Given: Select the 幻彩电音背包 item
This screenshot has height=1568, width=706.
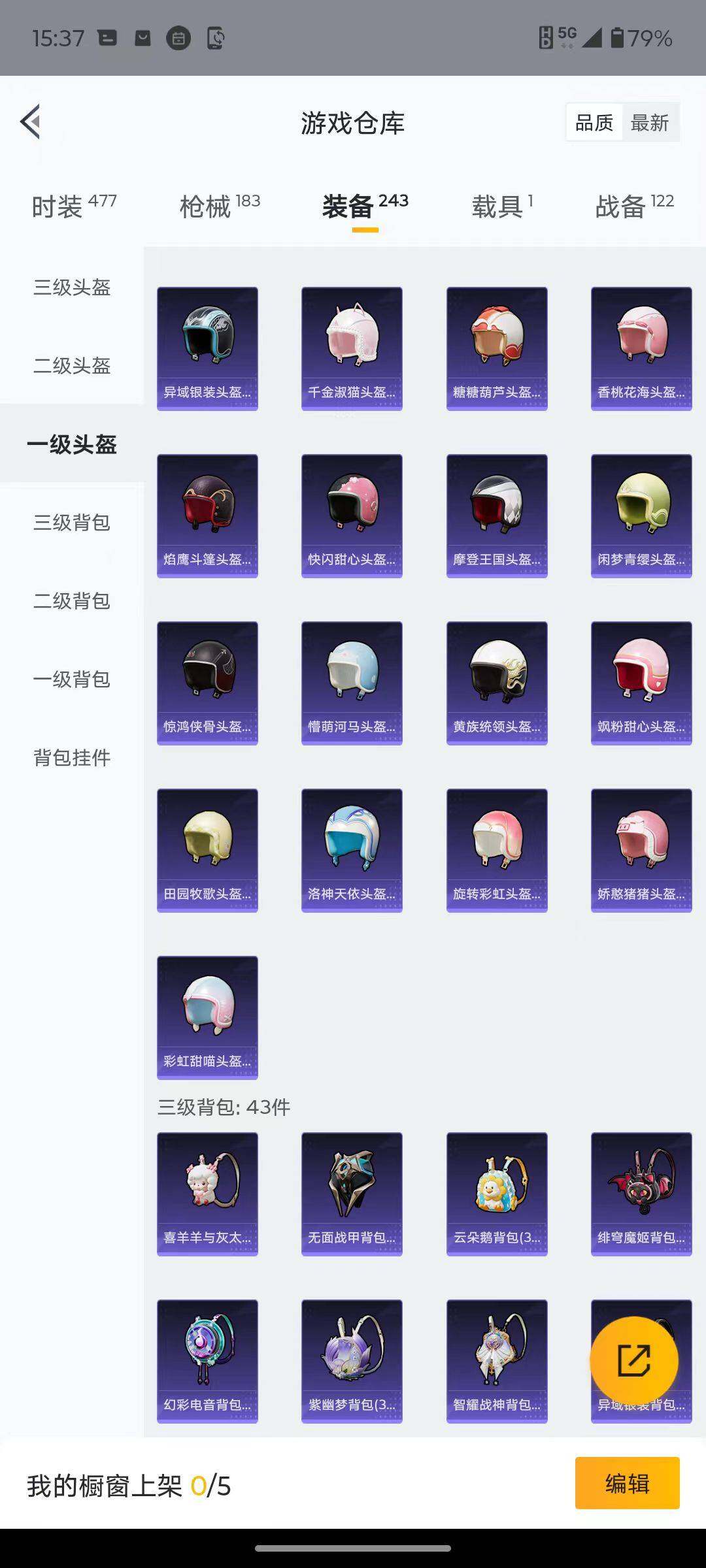Looking at the screenshot, I should coord(207,1361).
